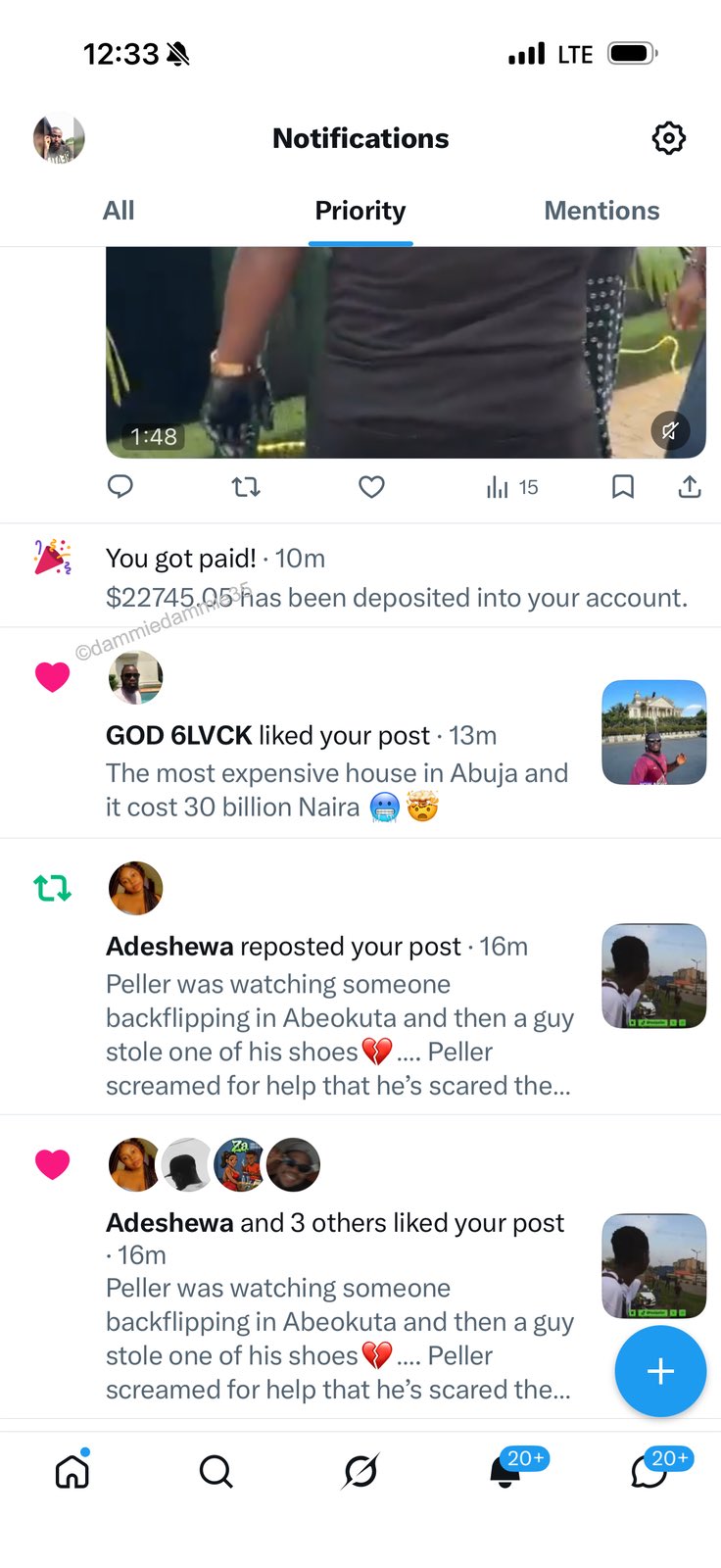Open notification settings with the gear icon
This screenshot has width=721, height=1568.
click(x=669, y=138)
